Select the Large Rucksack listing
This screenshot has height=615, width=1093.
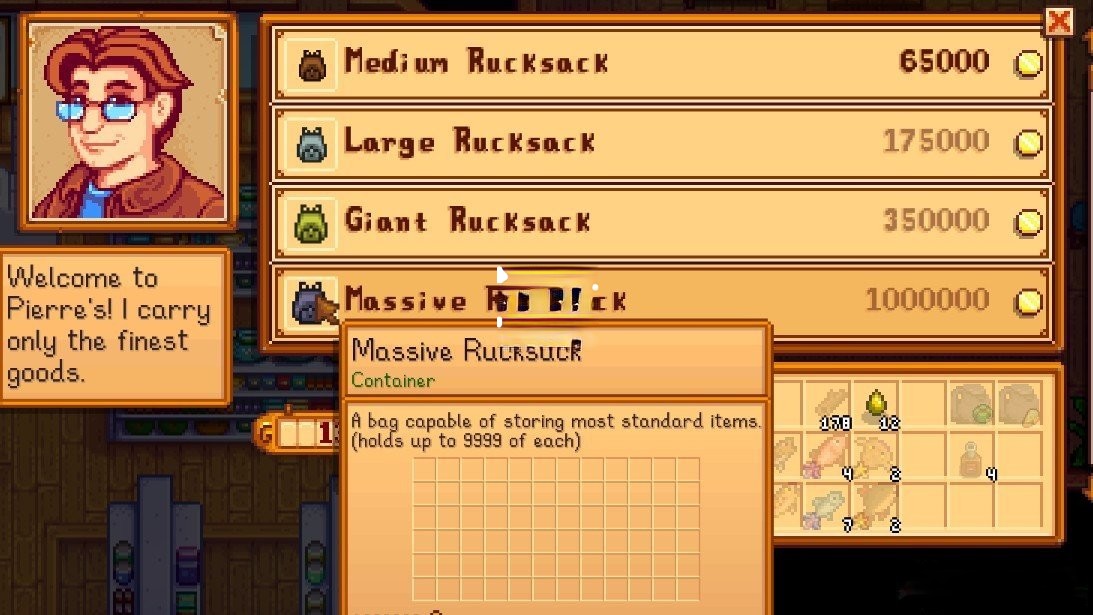(661, 141)
